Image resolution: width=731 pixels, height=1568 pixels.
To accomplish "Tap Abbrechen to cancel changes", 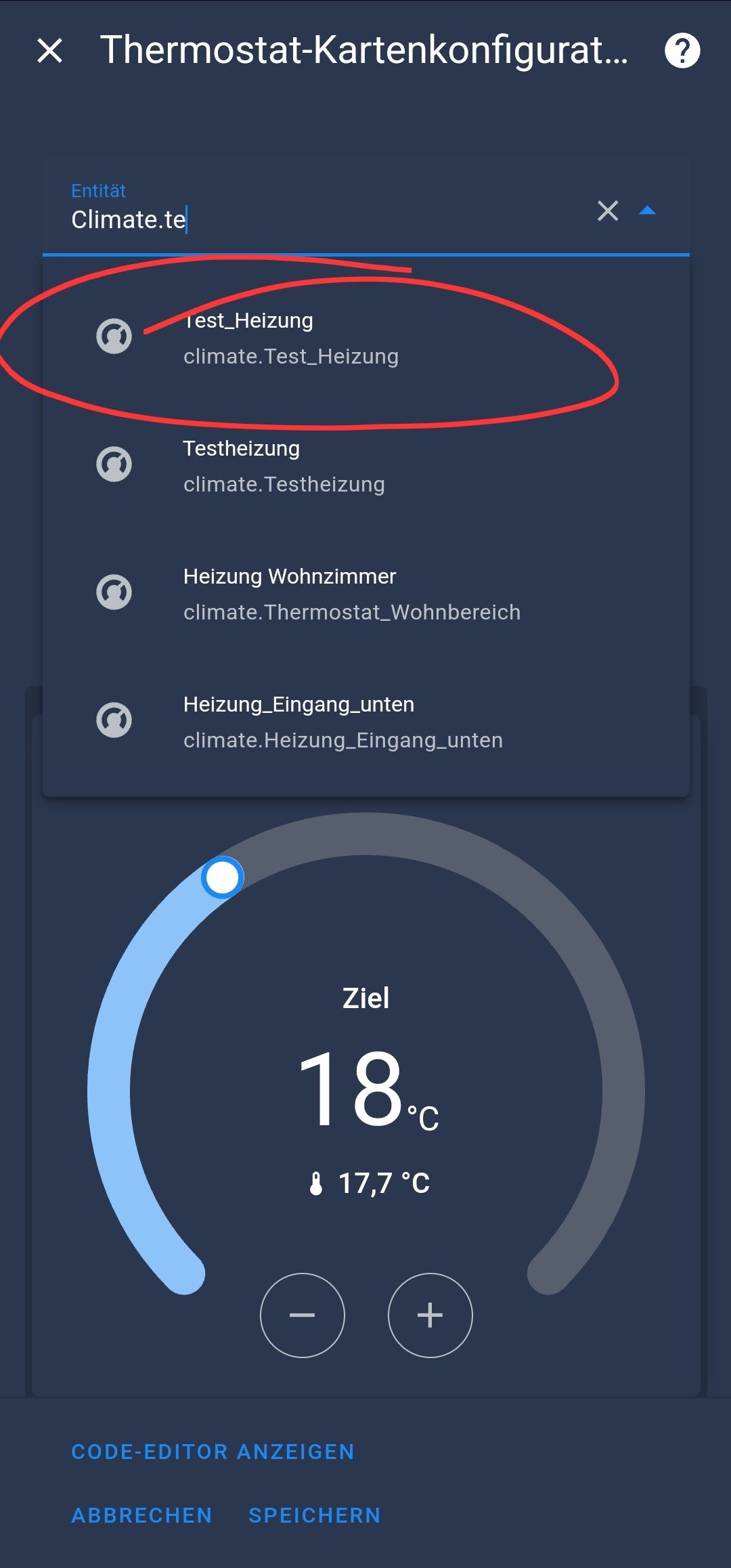I will pyautogui.click(x=141, y=1515).
